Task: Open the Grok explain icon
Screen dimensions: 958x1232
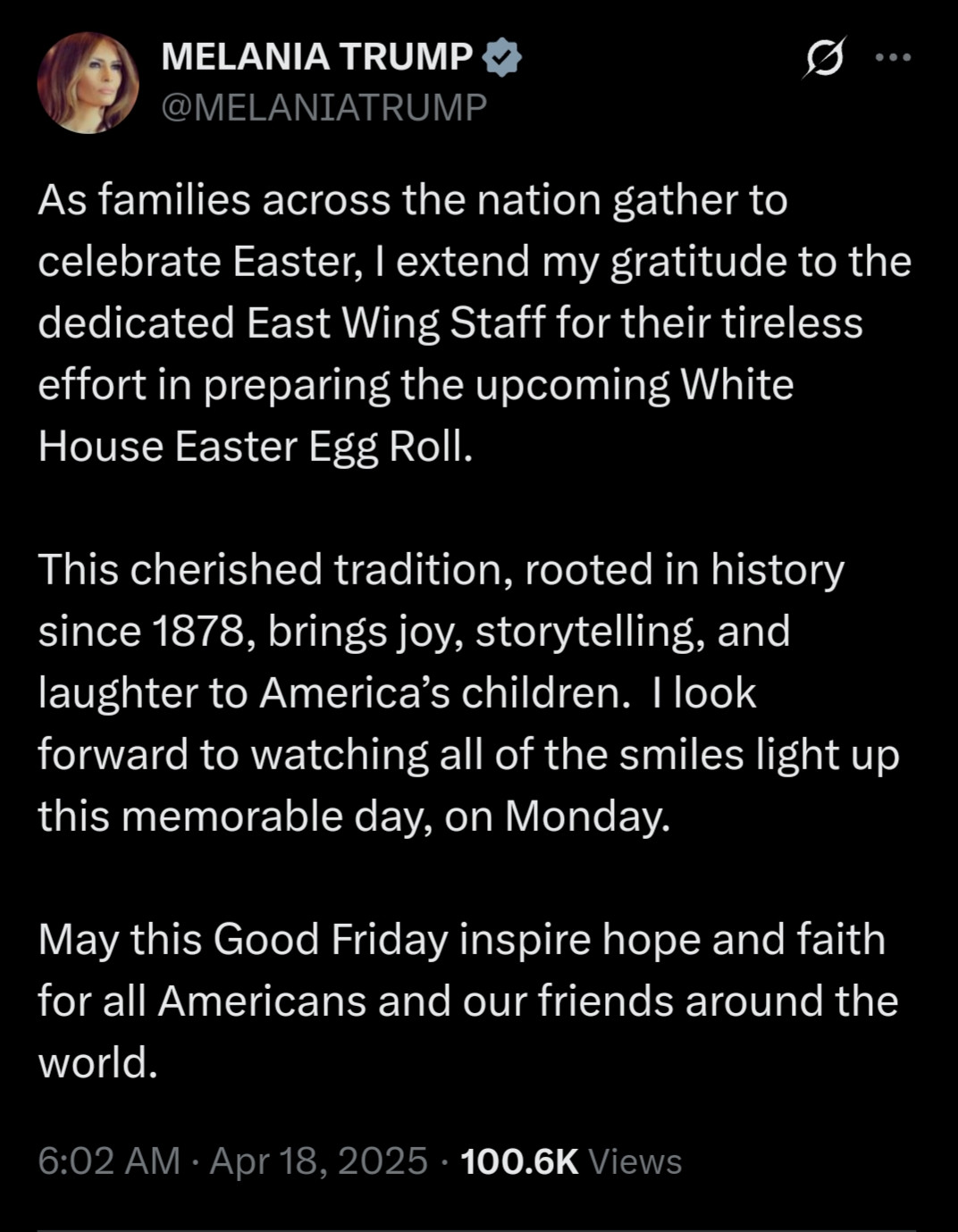Action: point(823,58)
